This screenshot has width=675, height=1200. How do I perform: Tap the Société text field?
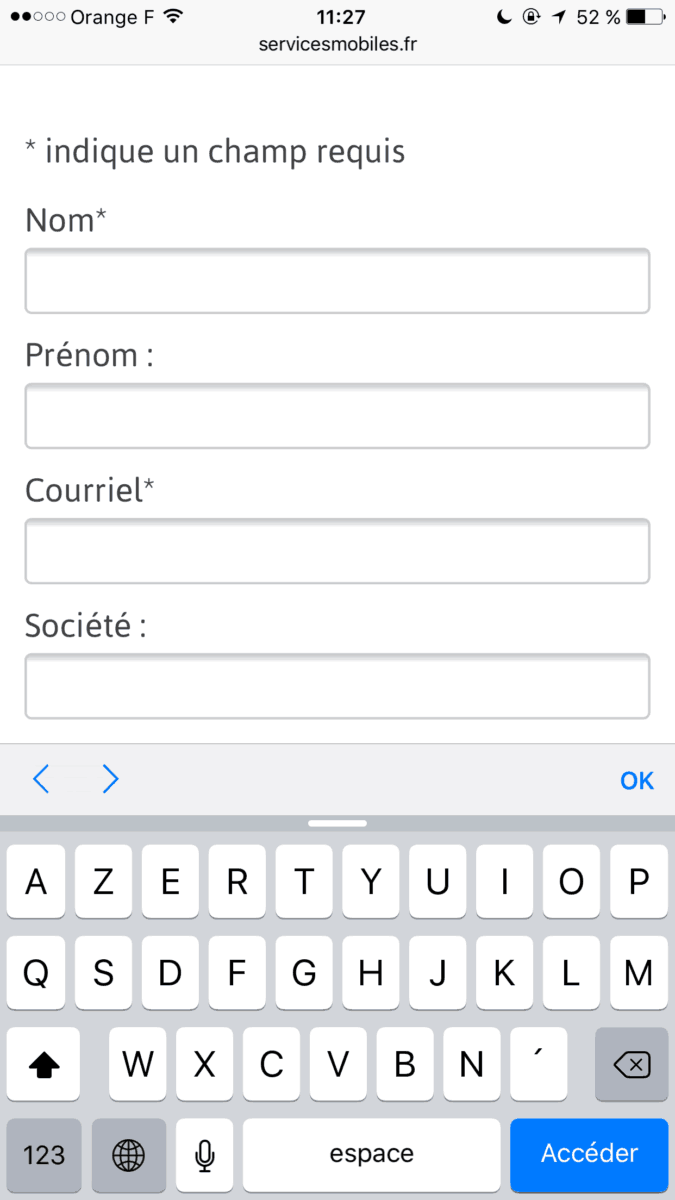pos(337,686)
